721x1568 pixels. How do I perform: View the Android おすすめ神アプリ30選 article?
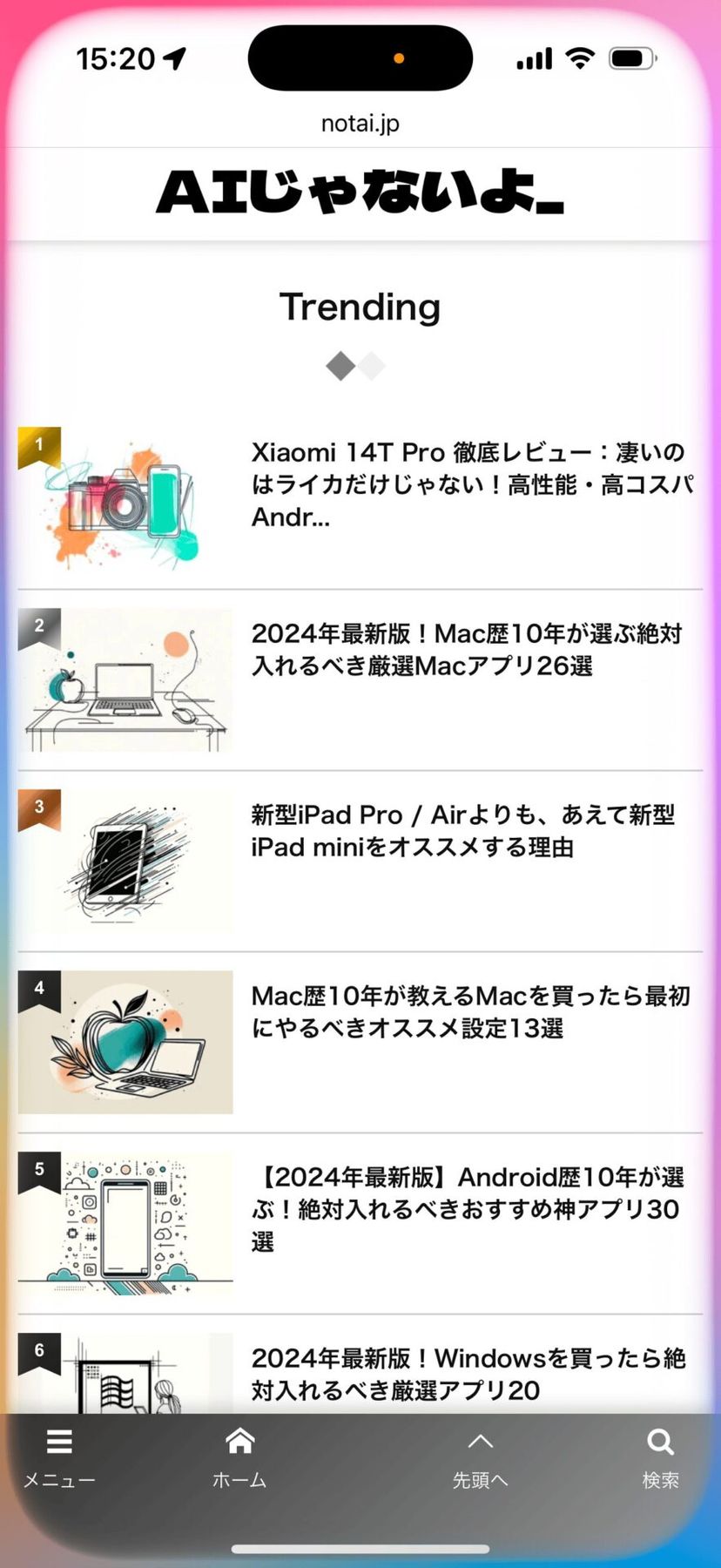468,1209
